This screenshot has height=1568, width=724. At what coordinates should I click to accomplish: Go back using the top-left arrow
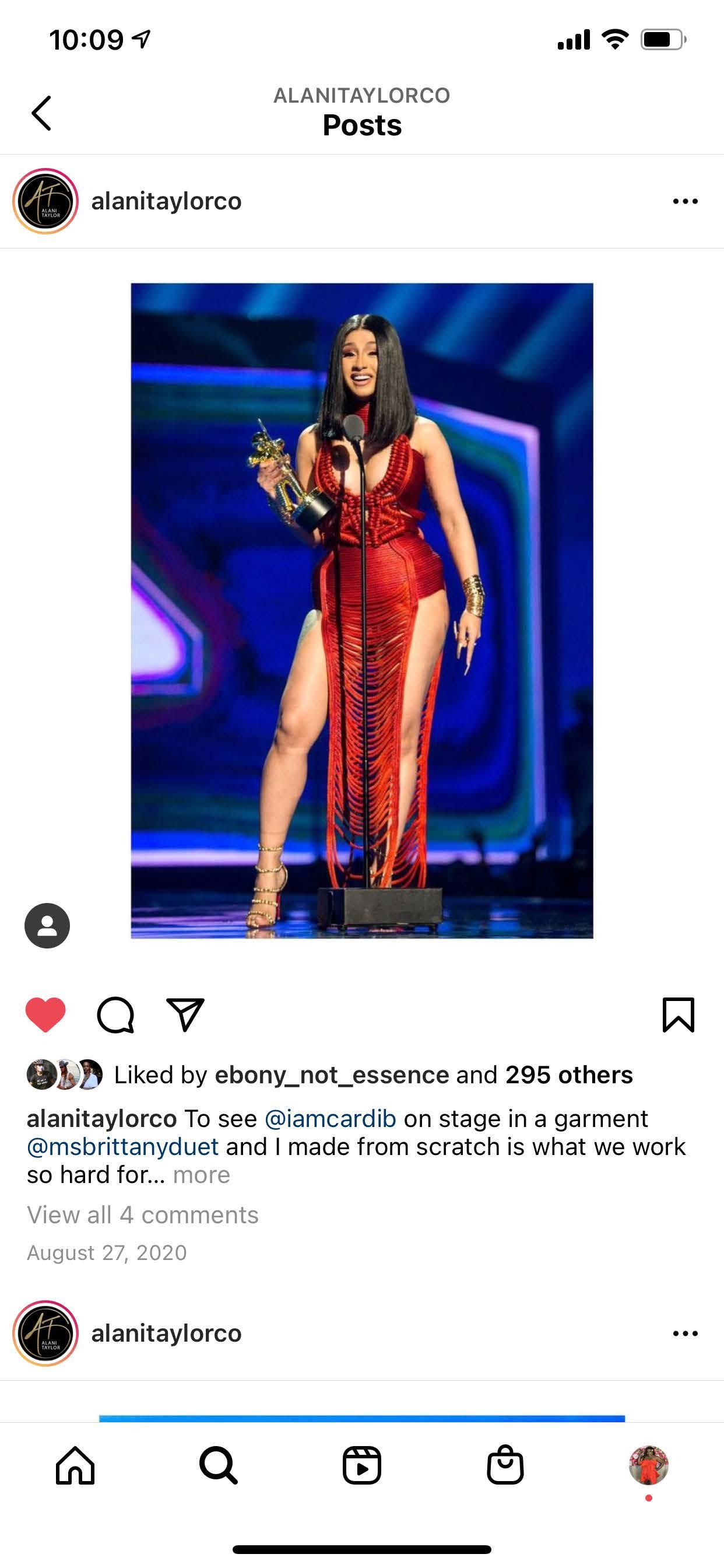coord(41,113)
